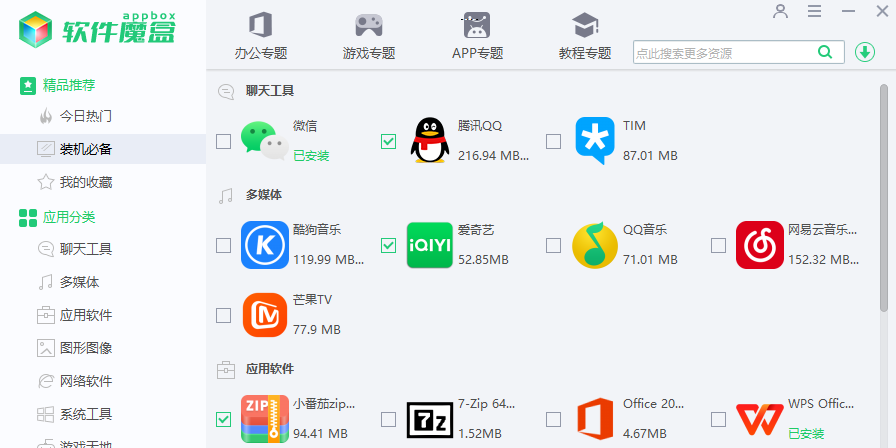
Task: Open the 图形图像 category
Action: coord(85,348)
